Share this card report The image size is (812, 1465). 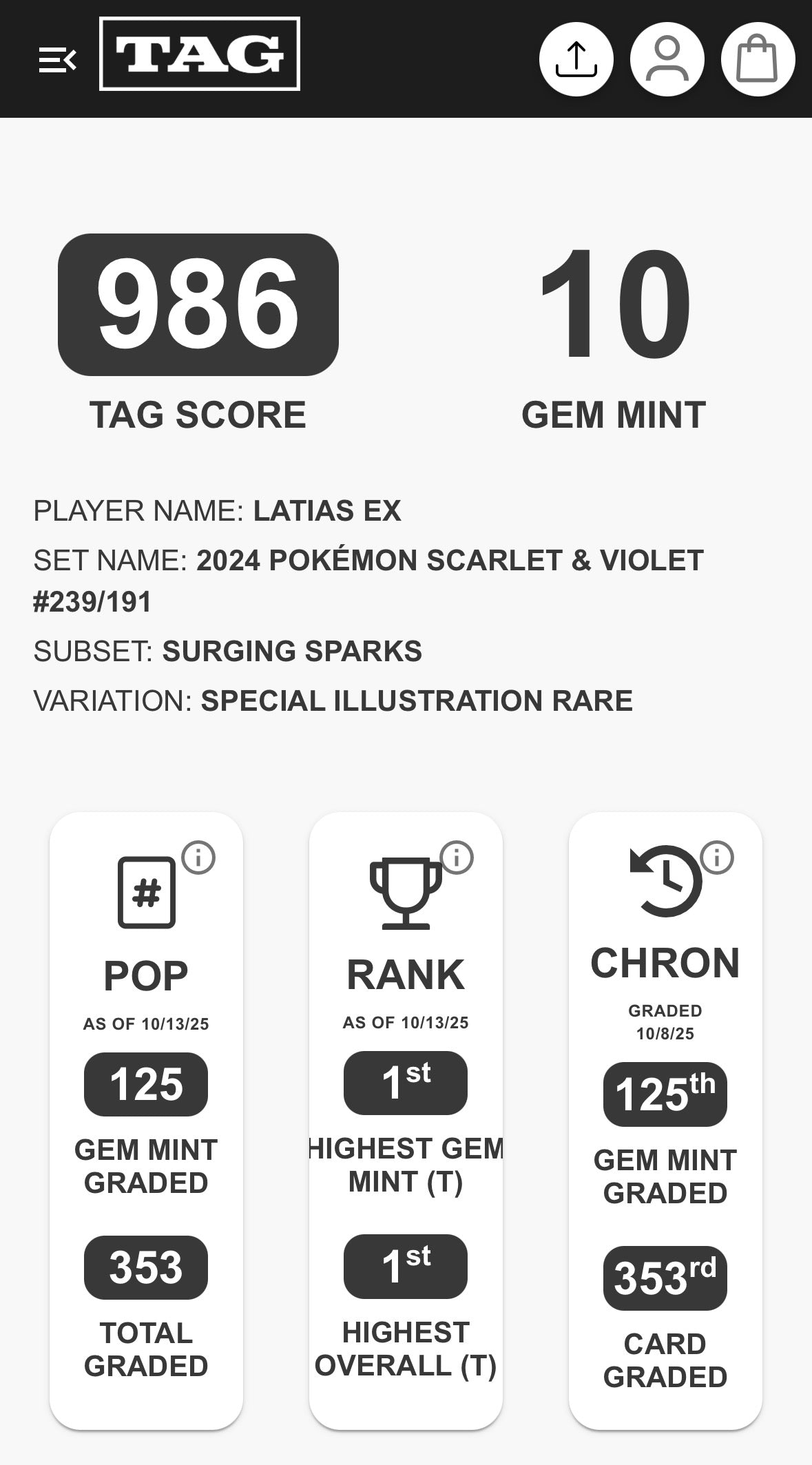[x=576, y=59]
